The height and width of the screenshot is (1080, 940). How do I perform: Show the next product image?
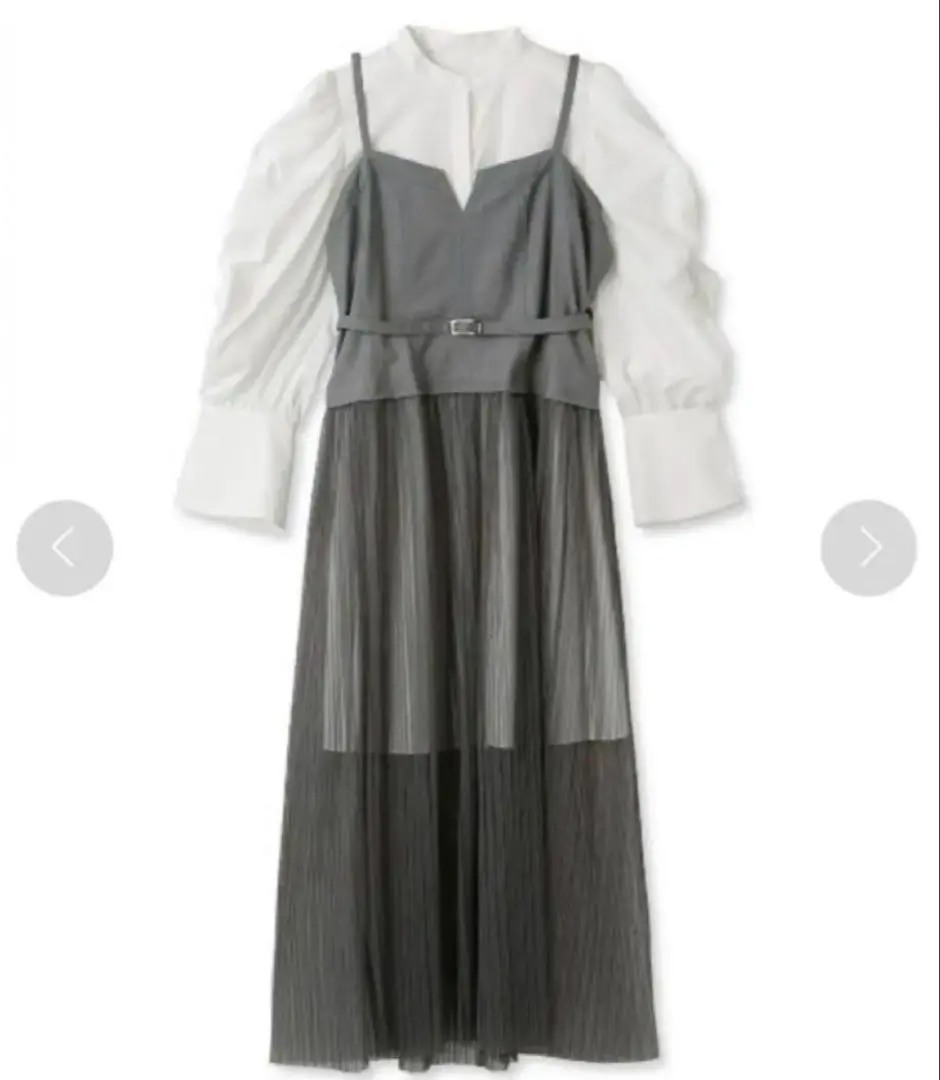869,548
